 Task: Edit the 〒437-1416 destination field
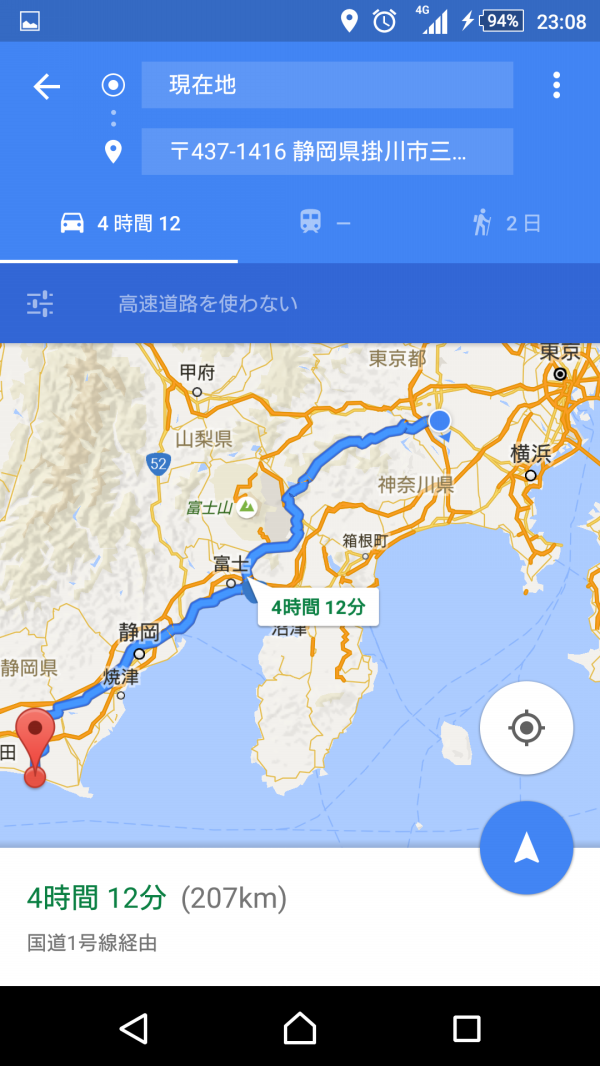pos(327,152)
